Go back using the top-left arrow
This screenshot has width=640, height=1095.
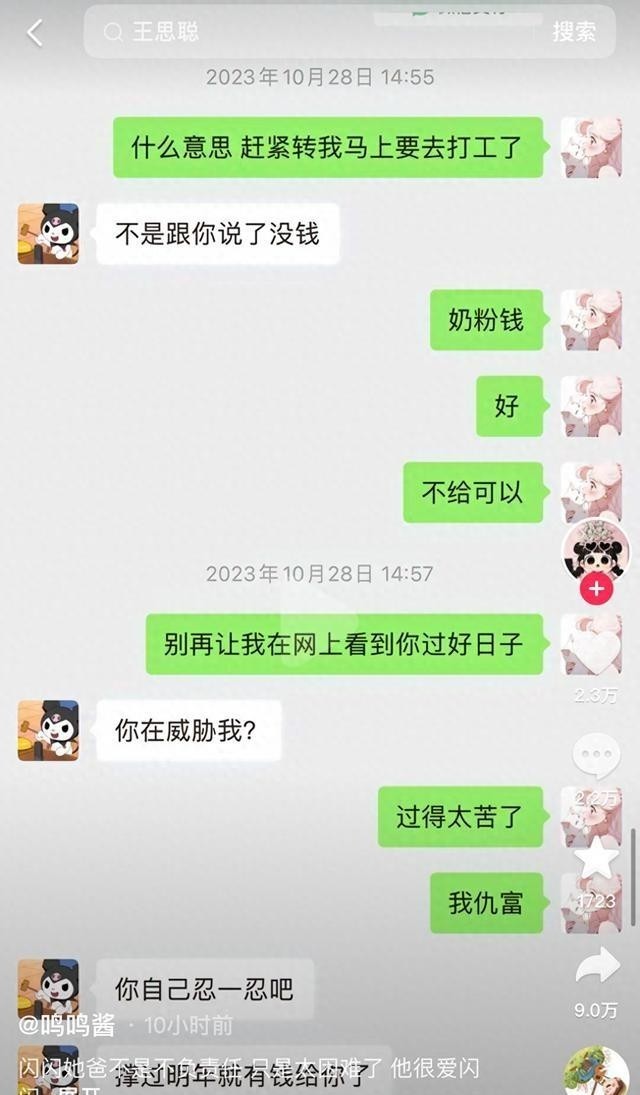click(x=34, y=32)
